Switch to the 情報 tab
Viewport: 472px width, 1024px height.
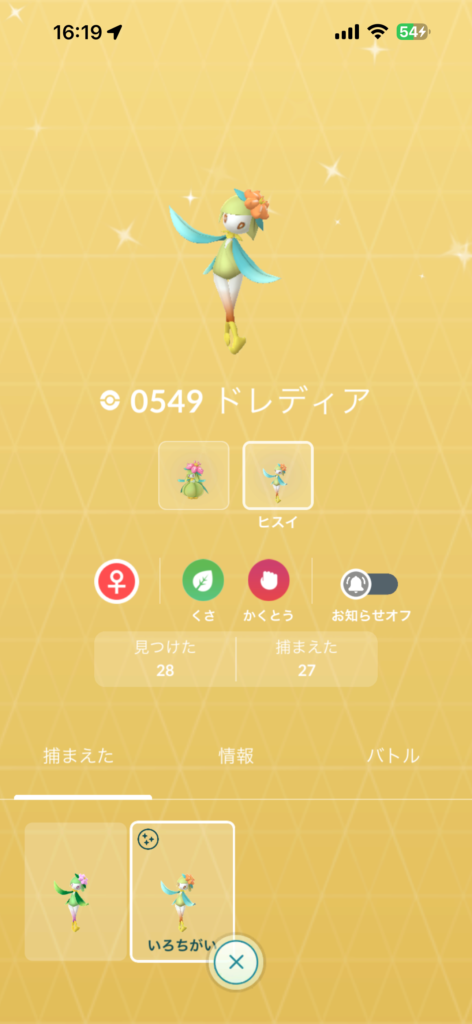(236, 756)
